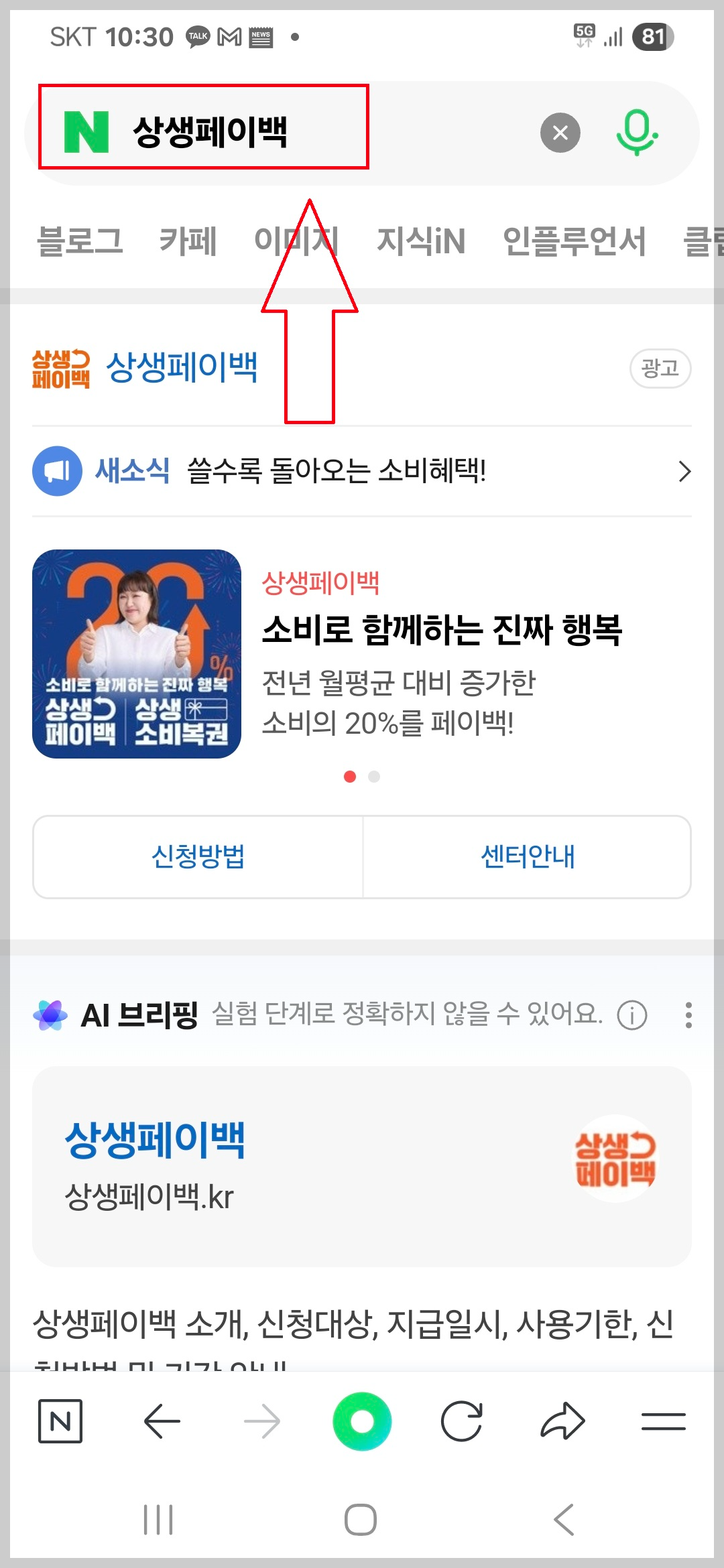
Task: Expand the 새소식 announcement with the chevron
Action: pos(684,471)
